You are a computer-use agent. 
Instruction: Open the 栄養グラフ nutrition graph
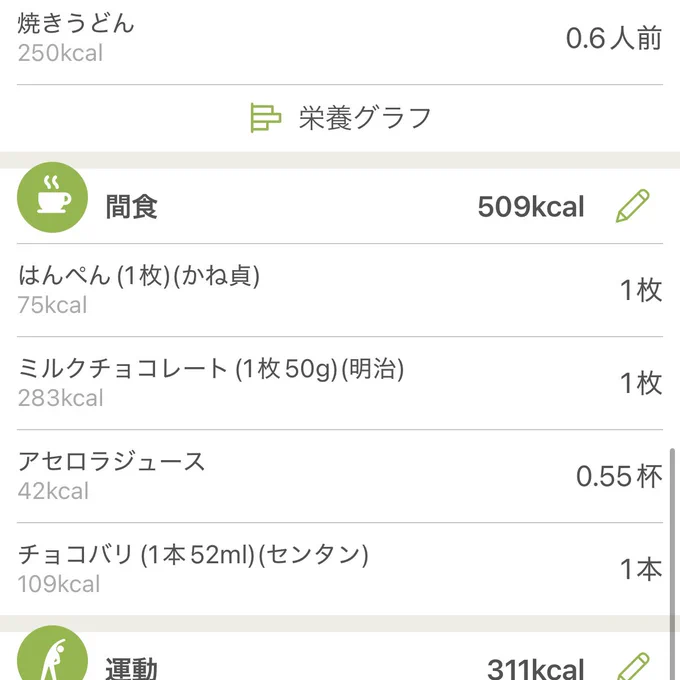point(340,118)
